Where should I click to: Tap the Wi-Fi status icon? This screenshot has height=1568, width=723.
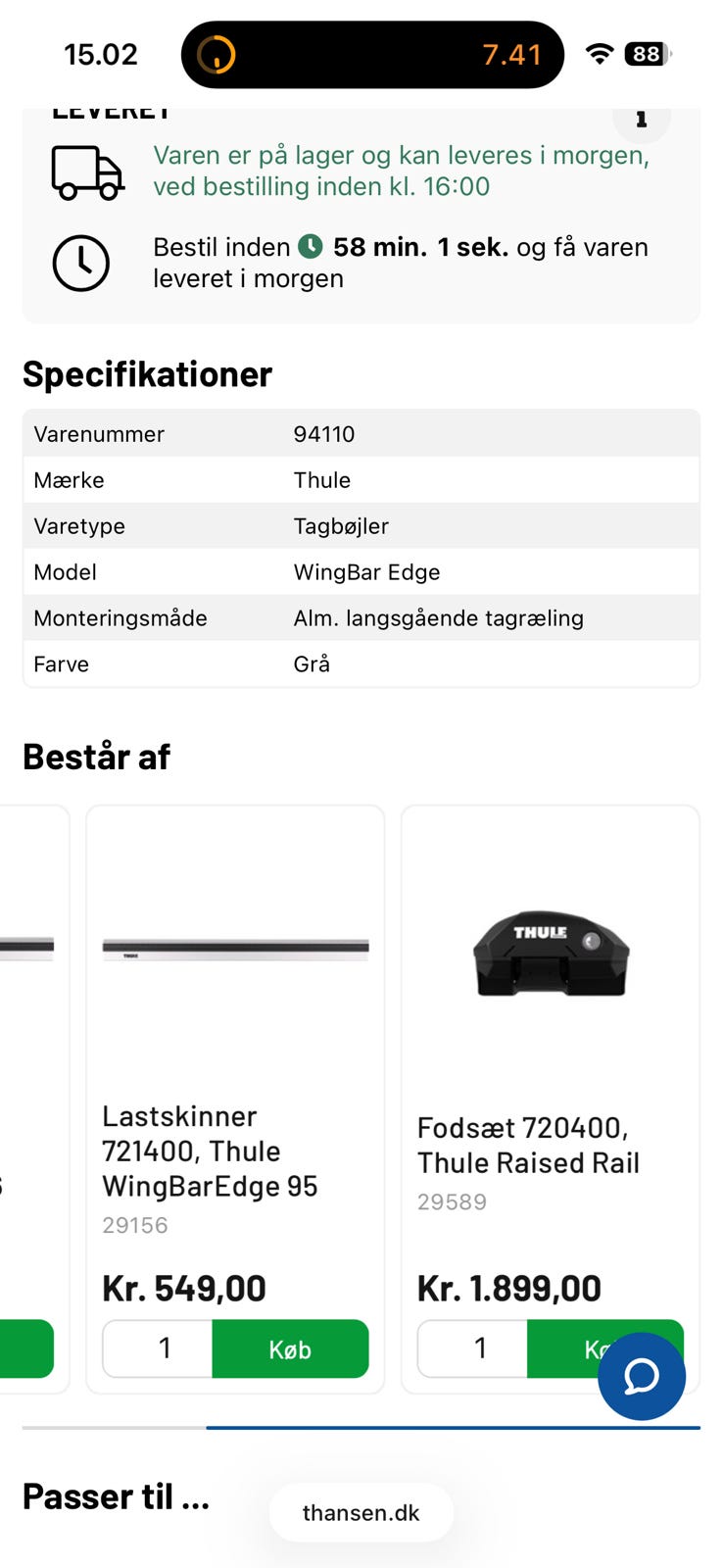(x=600, y=54)
